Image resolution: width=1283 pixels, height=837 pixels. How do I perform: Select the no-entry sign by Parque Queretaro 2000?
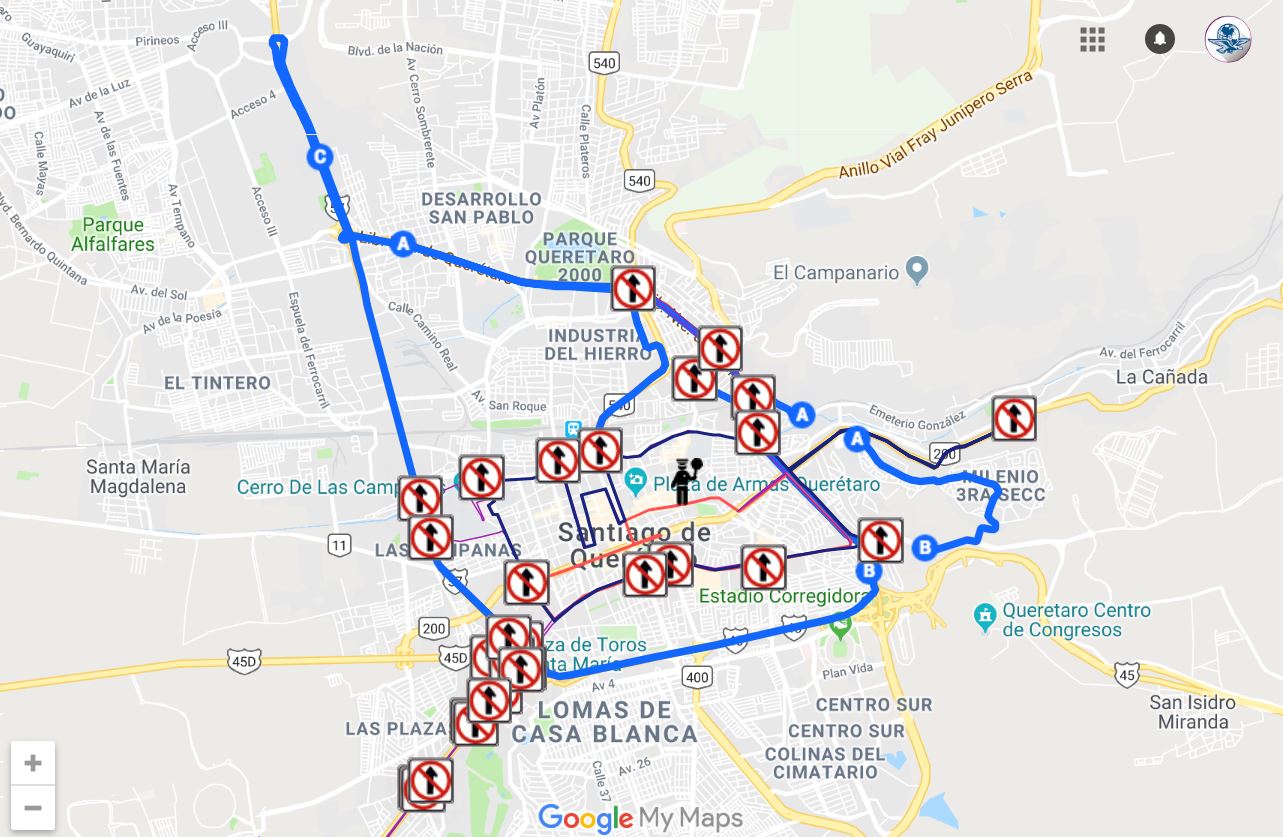(633, 288)
